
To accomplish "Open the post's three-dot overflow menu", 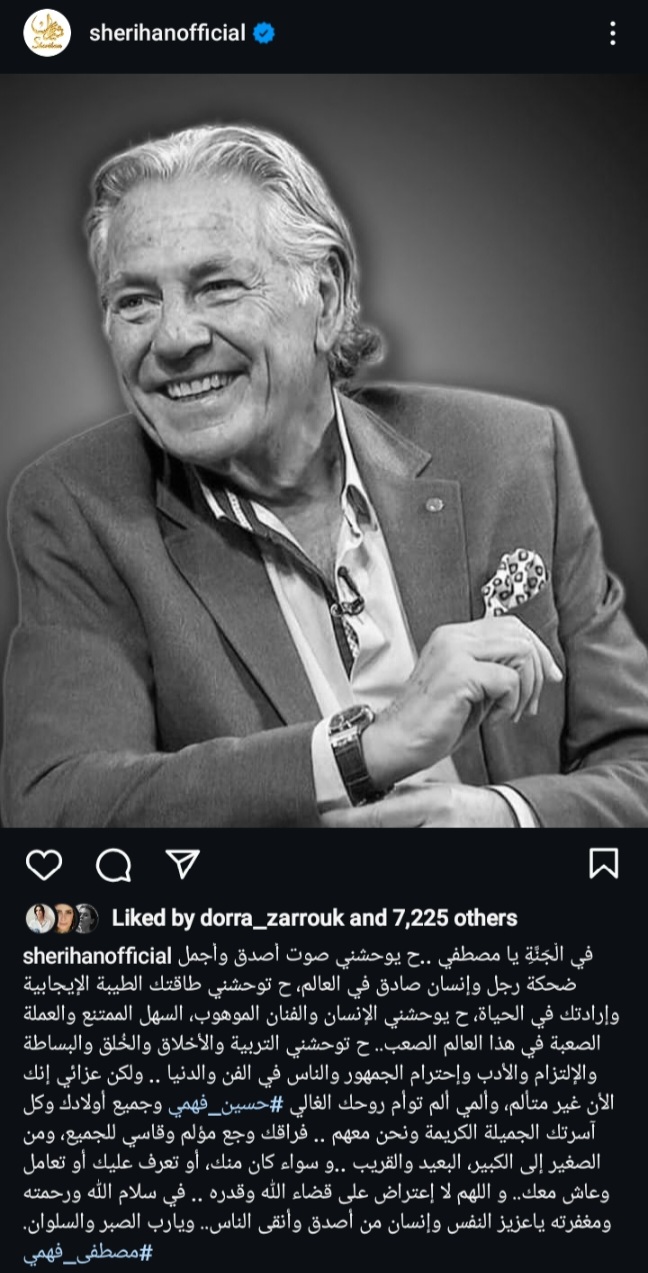I will click(613, 34).
